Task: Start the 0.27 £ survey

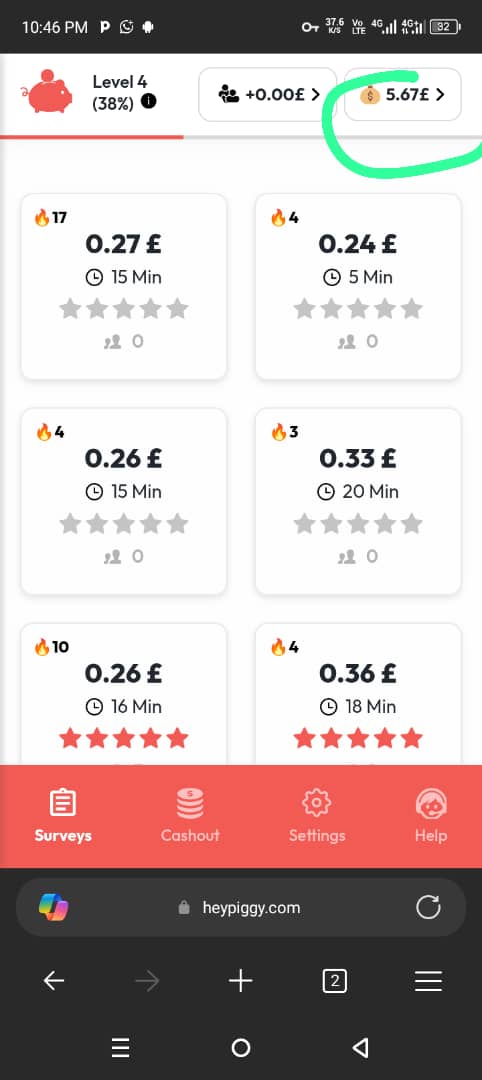Action: [124, 287]
